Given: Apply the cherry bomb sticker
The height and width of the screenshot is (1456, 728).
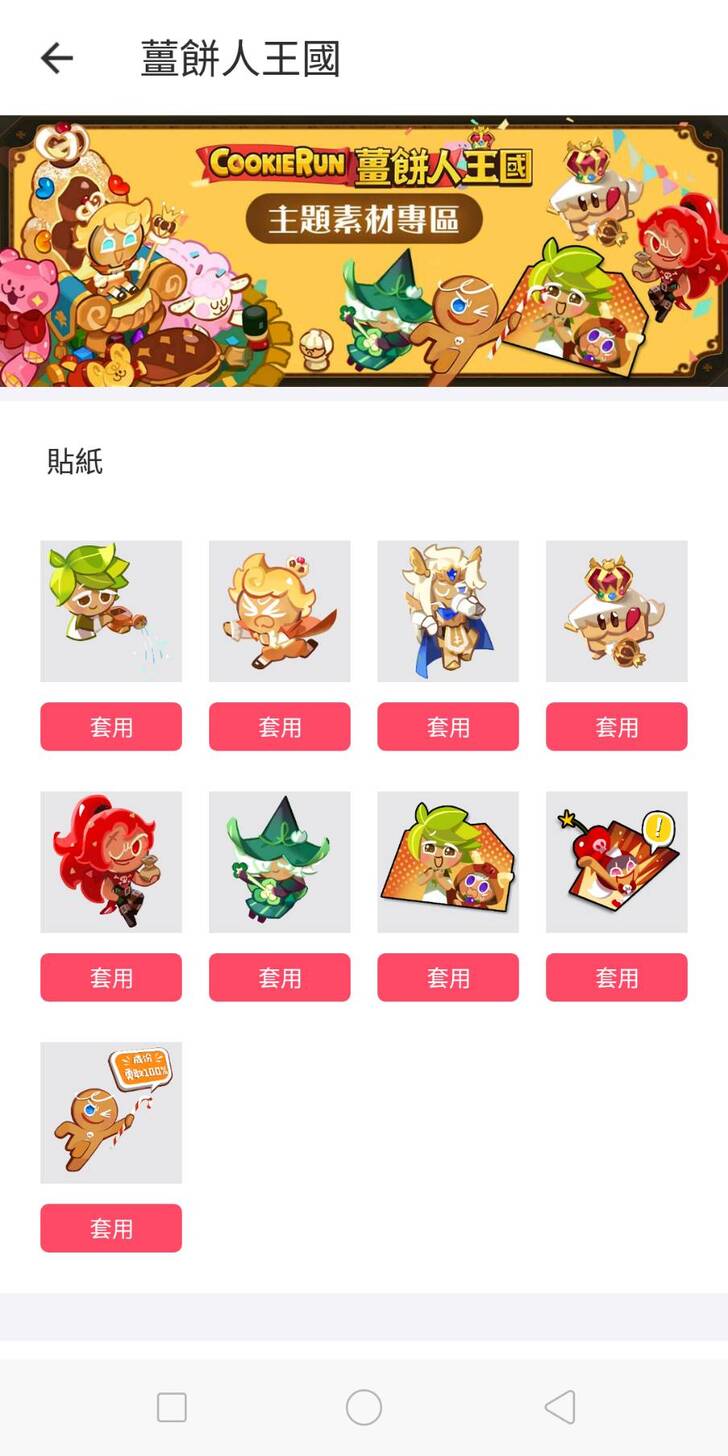Looking at the screenshot, I should click(x=616, y=978).
